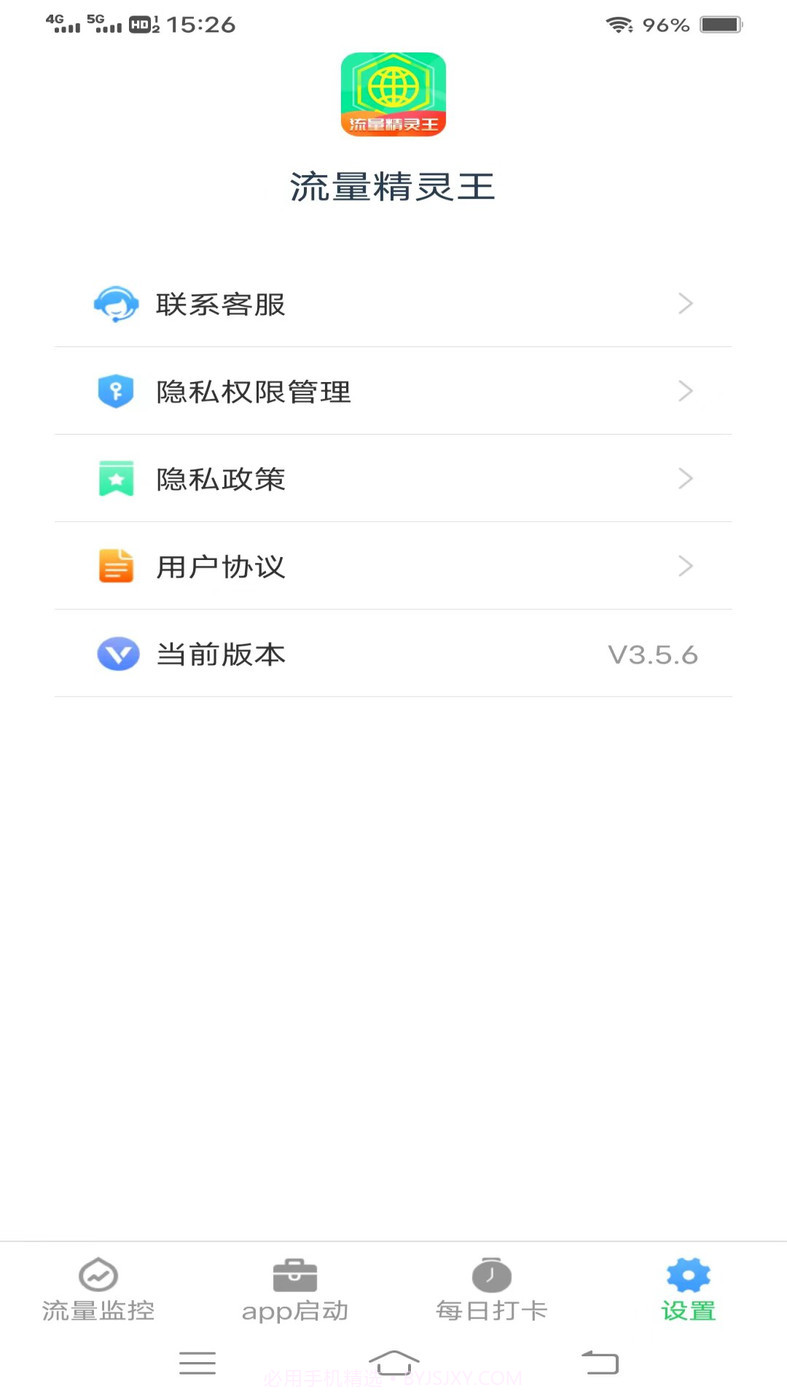Image resolution: width=787 pixels, height=1400 pixels.
Task: Tap the app启动 briefcase icon
Action: pos(294,1272)
